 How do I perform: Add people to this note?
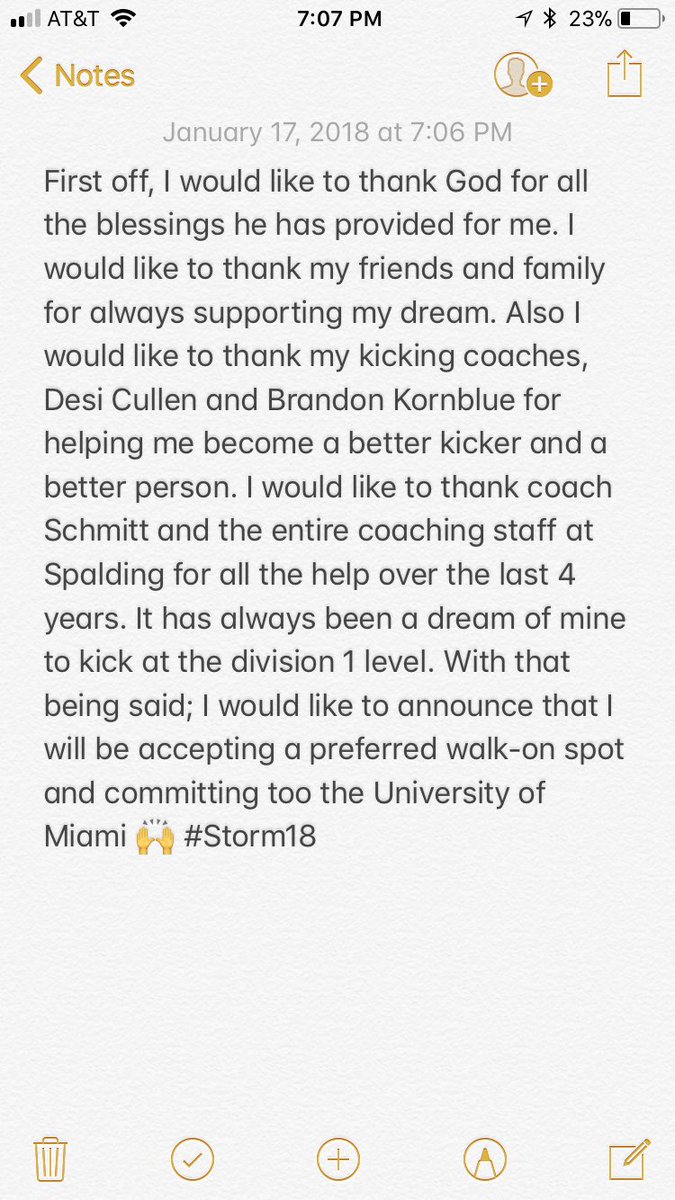(x=522, y=76)
